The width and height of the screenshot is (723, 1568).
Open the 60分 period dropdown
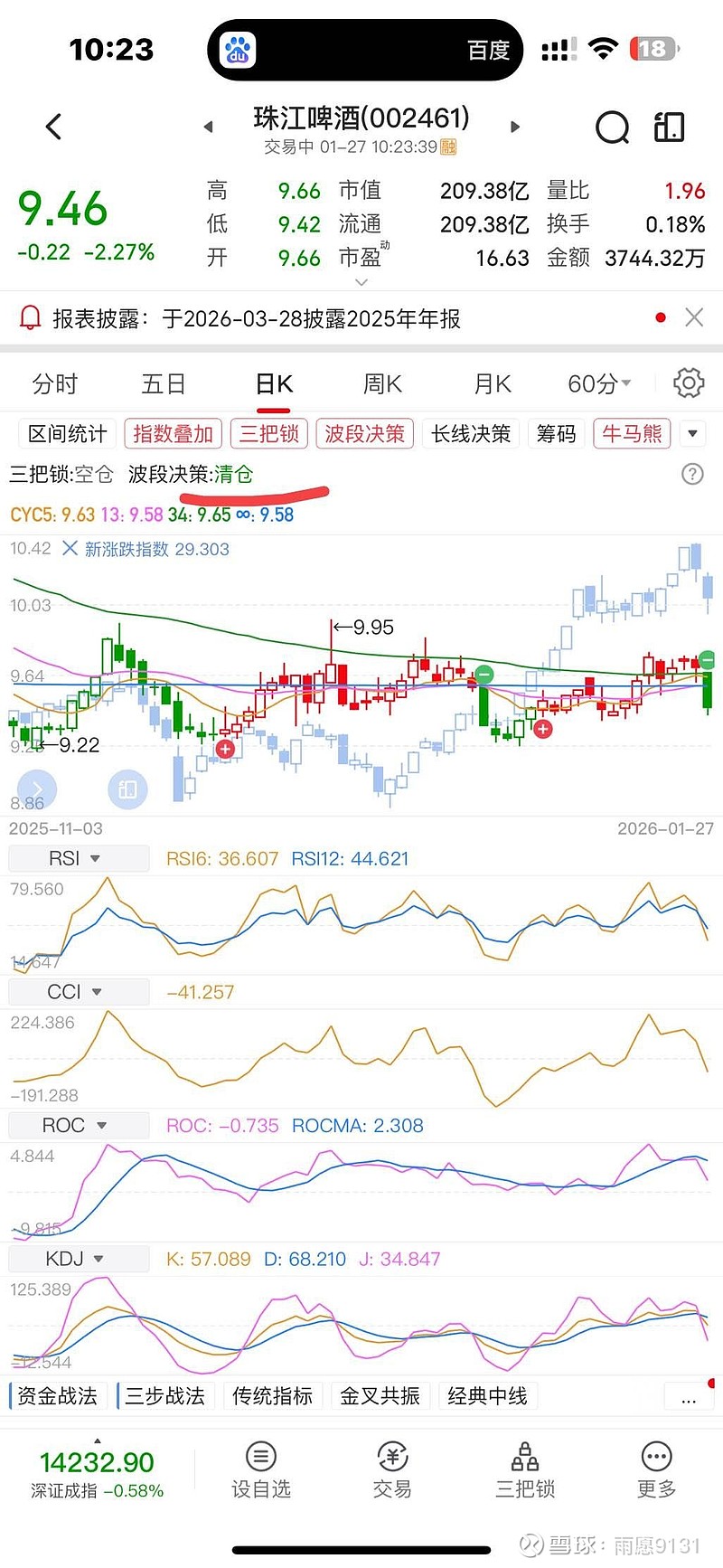click(x=596, y=383)
